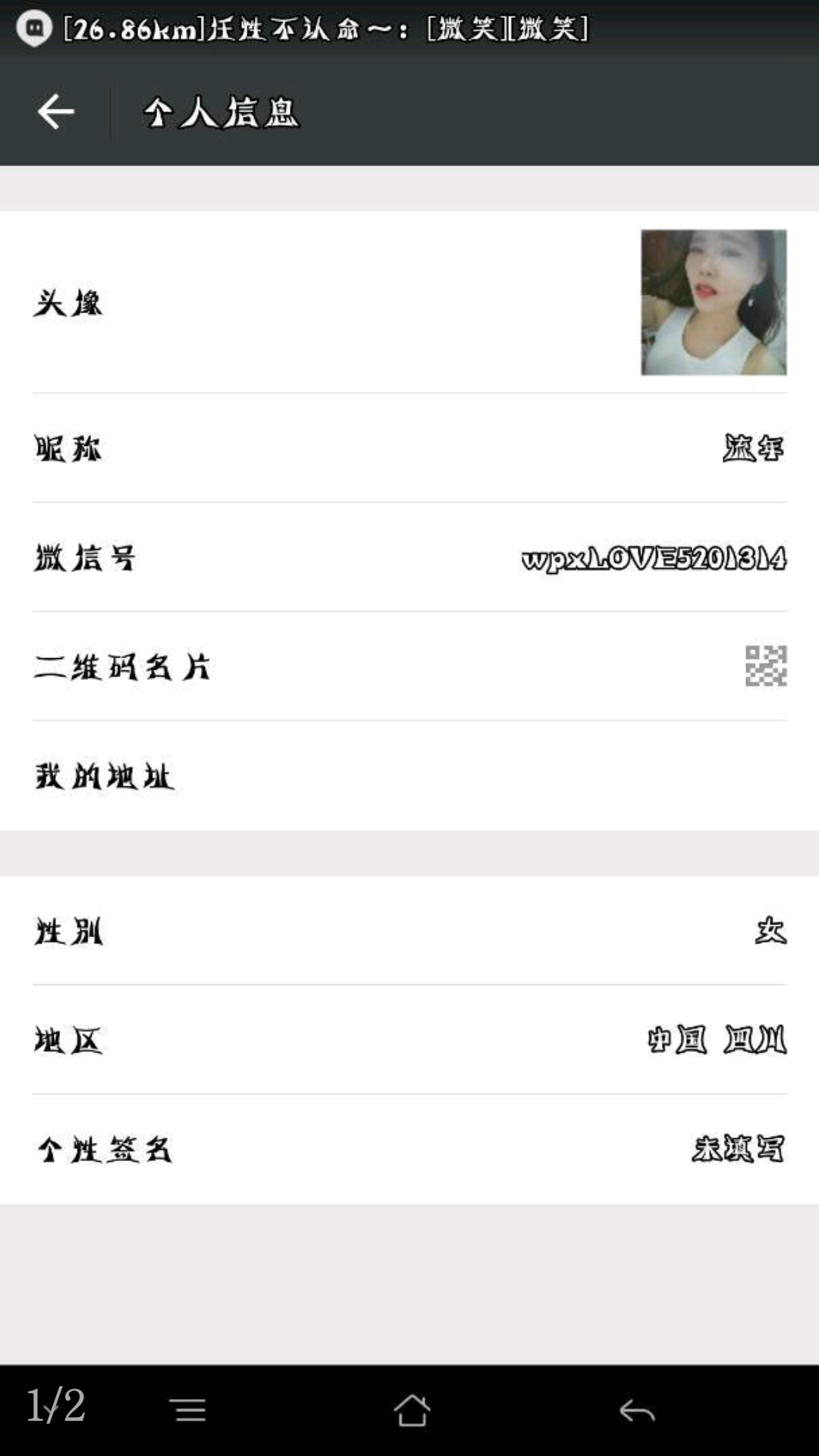Open the system menu button
The height and width of the screenshot is (1456, 819).
pyautogui.click(x=190, y=1410)
